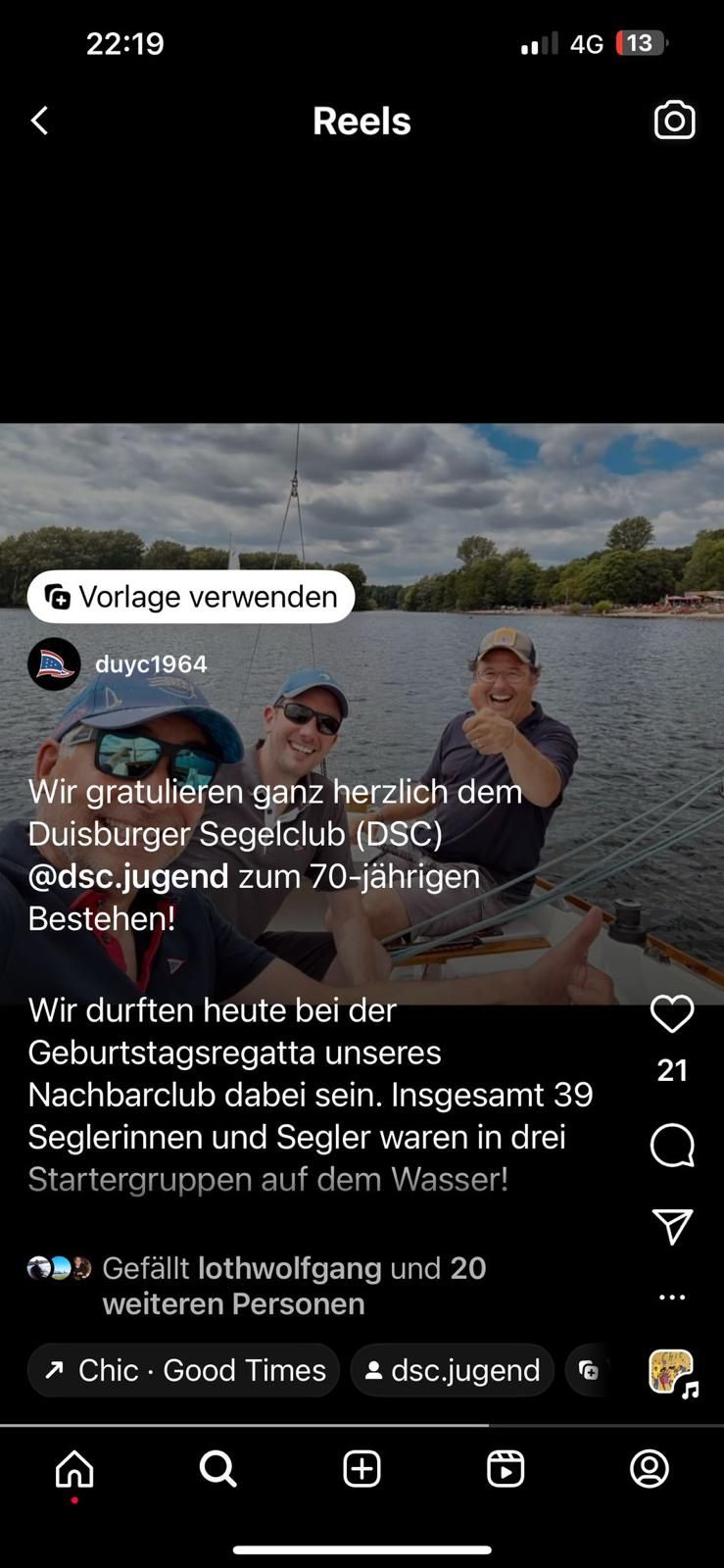Open the camera to create a reel
Viewport: 724px width, 1568px height.
(674, 121)
